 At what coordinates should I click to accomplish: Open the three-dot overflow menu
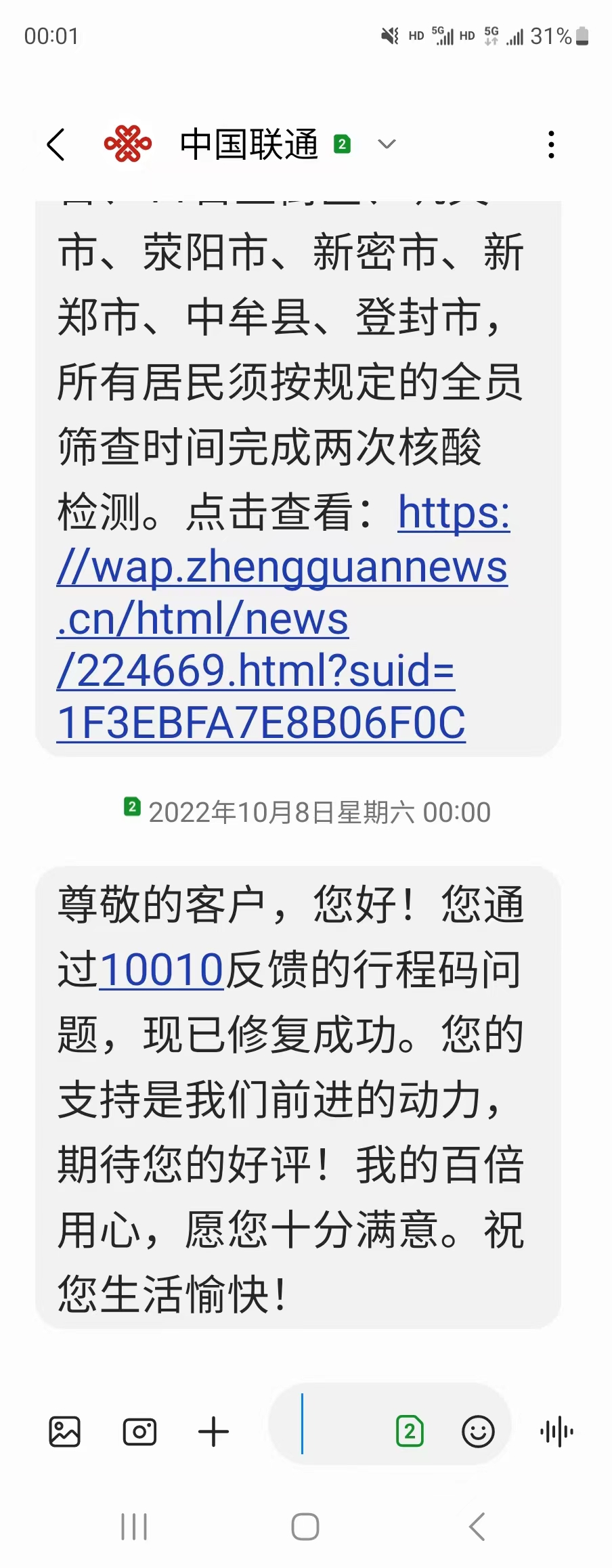point(551,144)
